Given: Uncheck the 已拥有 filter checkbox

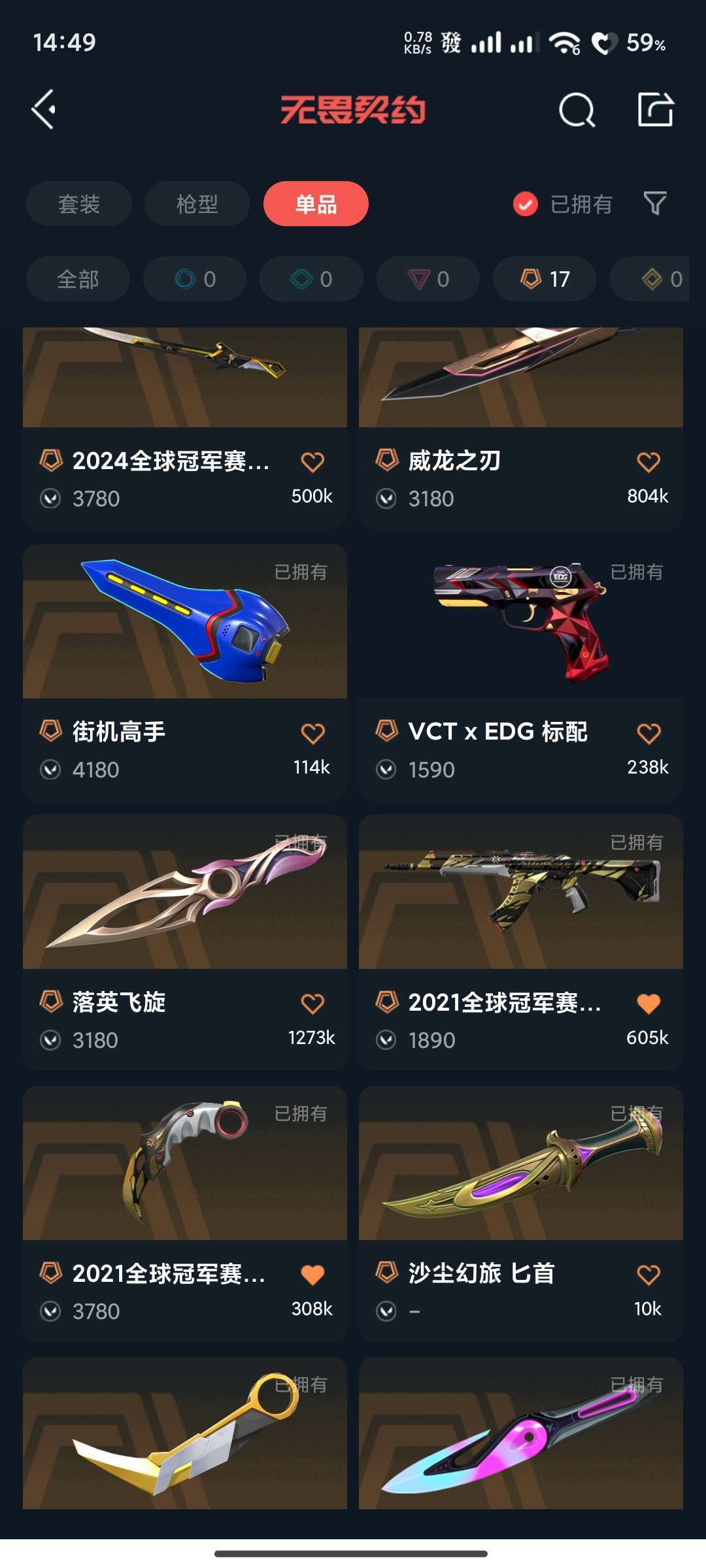Looking at the screenshot, I should [526, 204].
